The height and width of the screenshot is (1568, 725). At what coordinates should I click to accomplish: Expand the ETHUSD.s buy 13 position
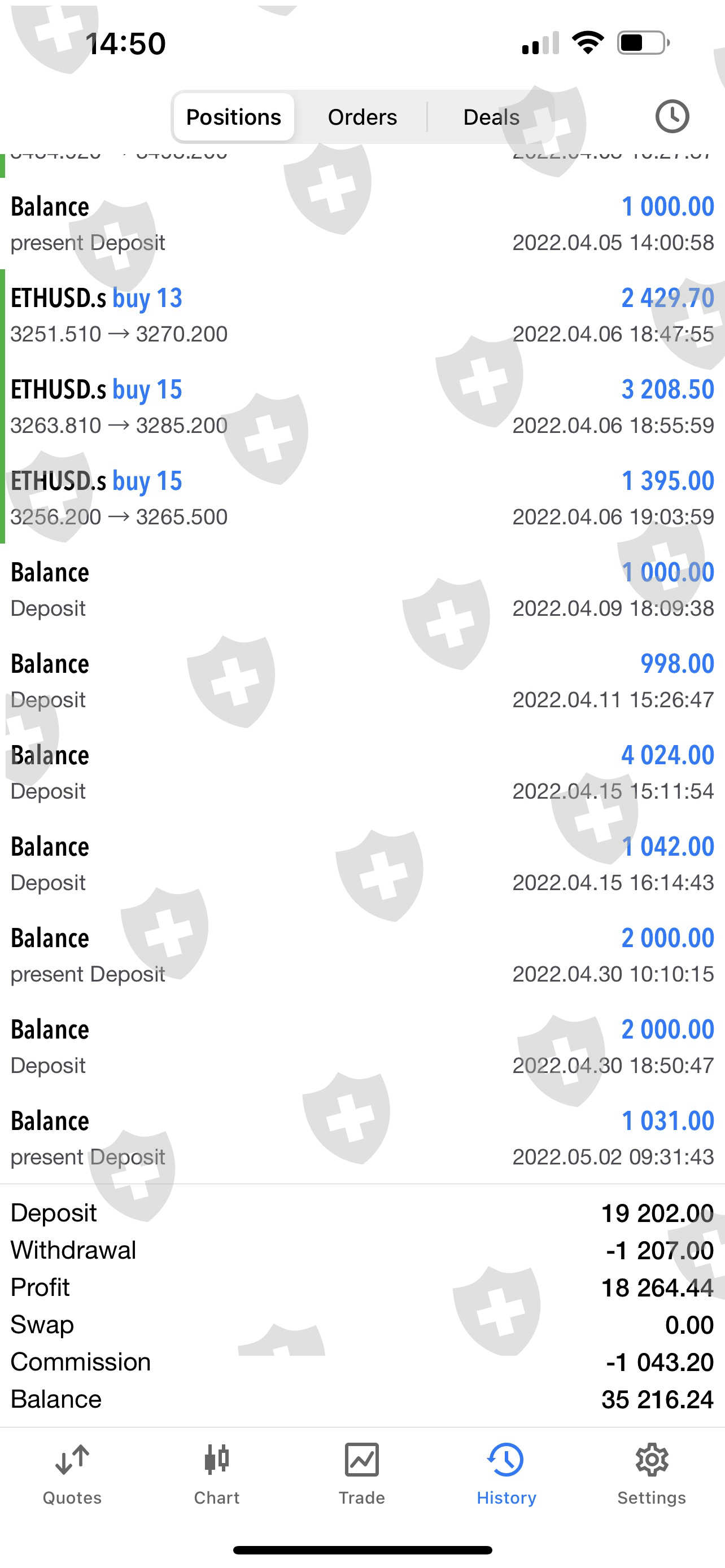point(362,316)
